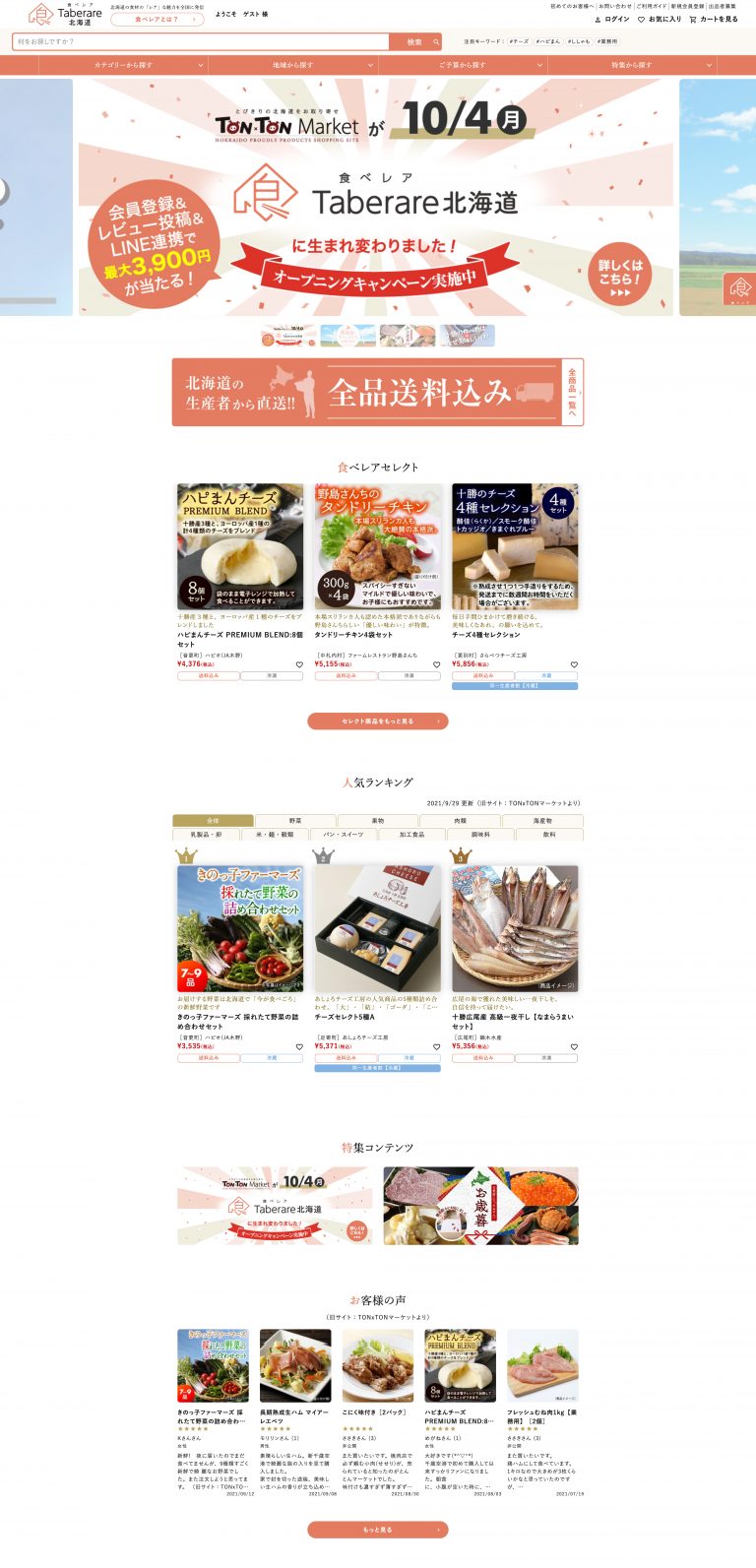
Task: Open お気に入り favorites in the header
Action: 660,19
